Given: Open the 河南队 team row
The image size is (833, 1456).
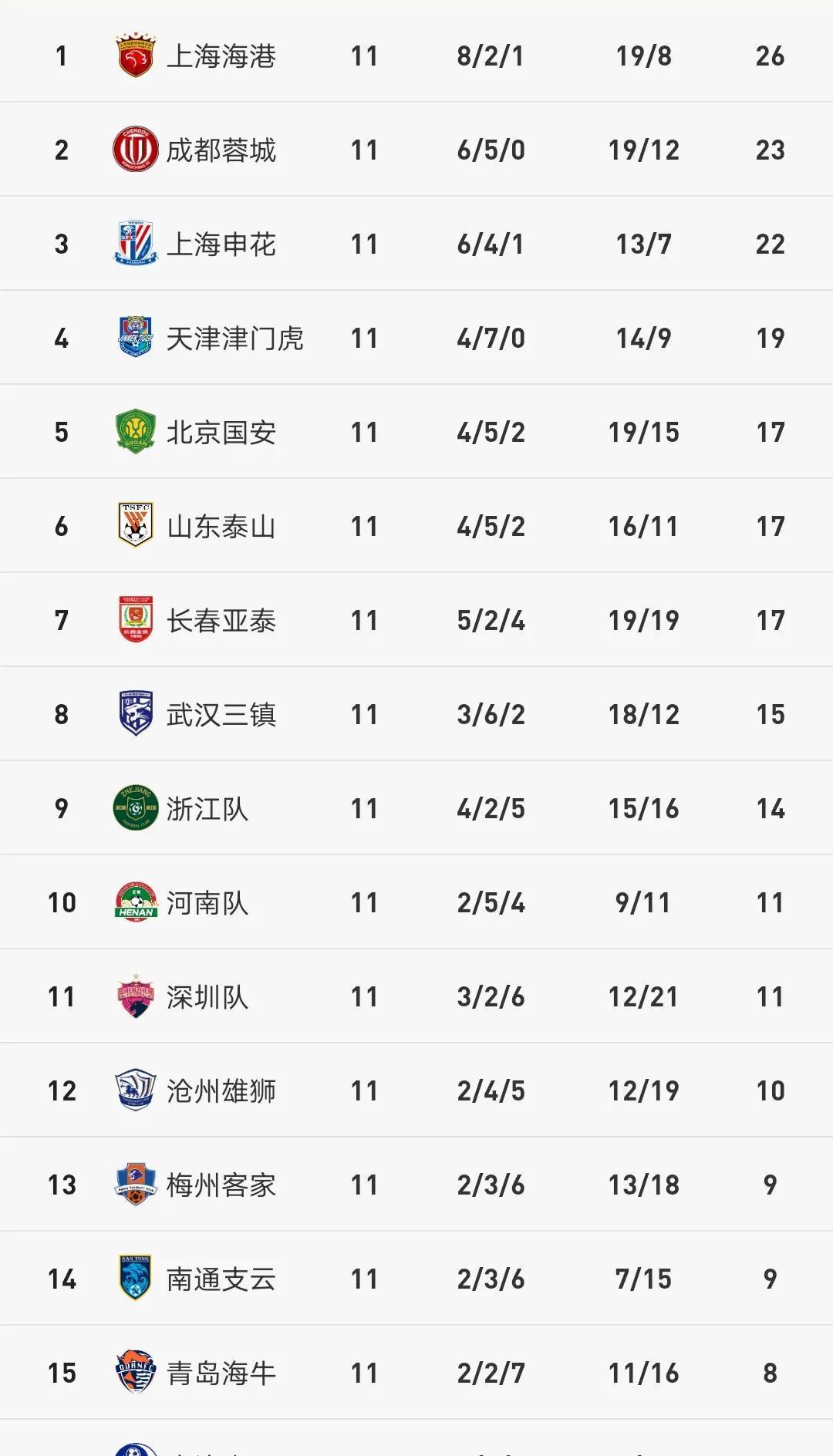Looking at the screenshot, I should pos(416,902).
